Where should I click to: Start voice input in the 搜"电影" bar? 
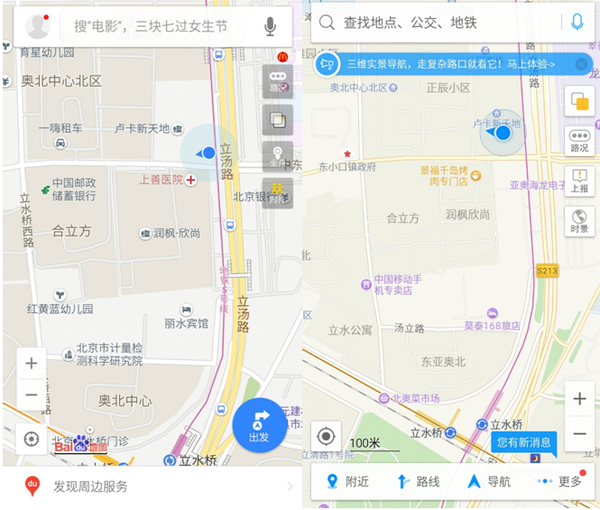(271, 26)
